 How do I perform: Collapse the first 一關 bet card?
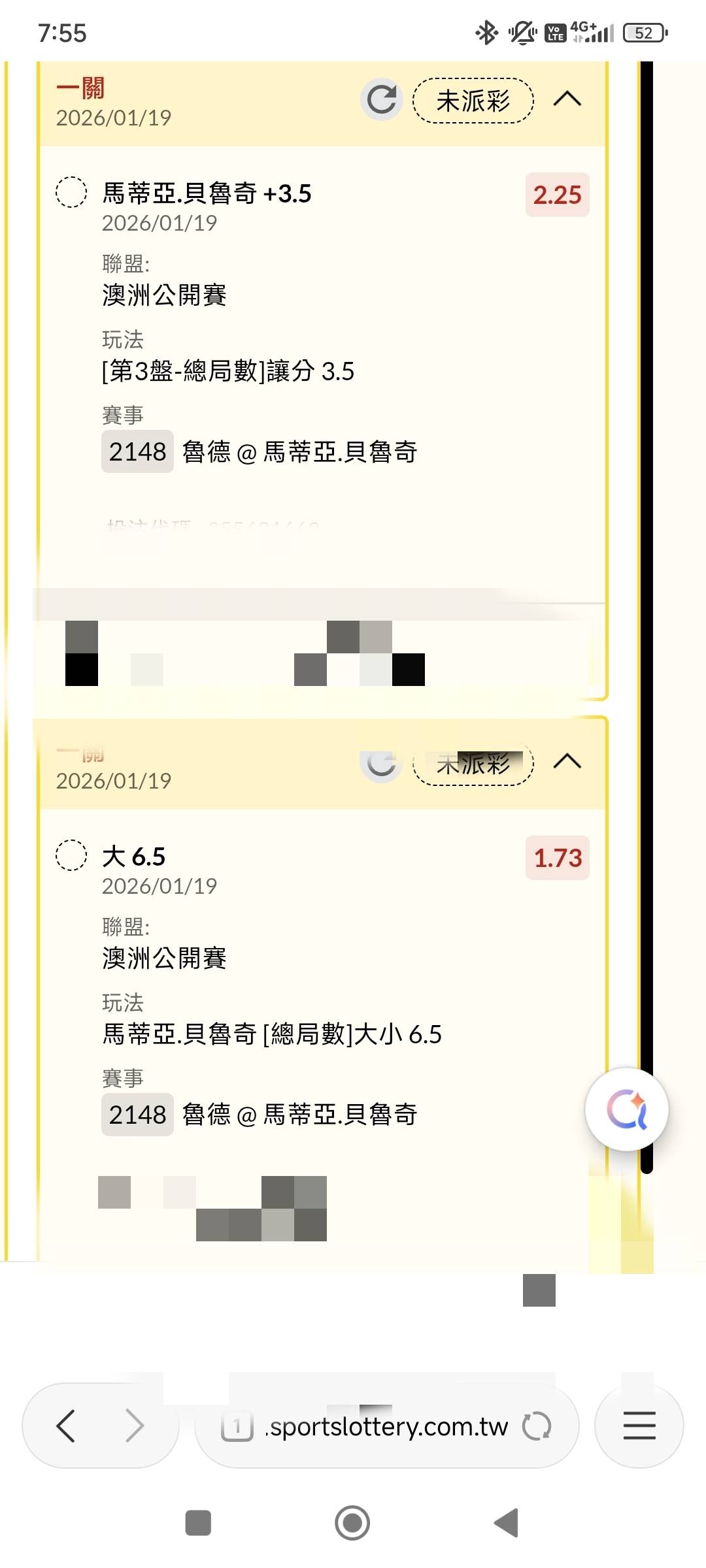coord(567,99)
